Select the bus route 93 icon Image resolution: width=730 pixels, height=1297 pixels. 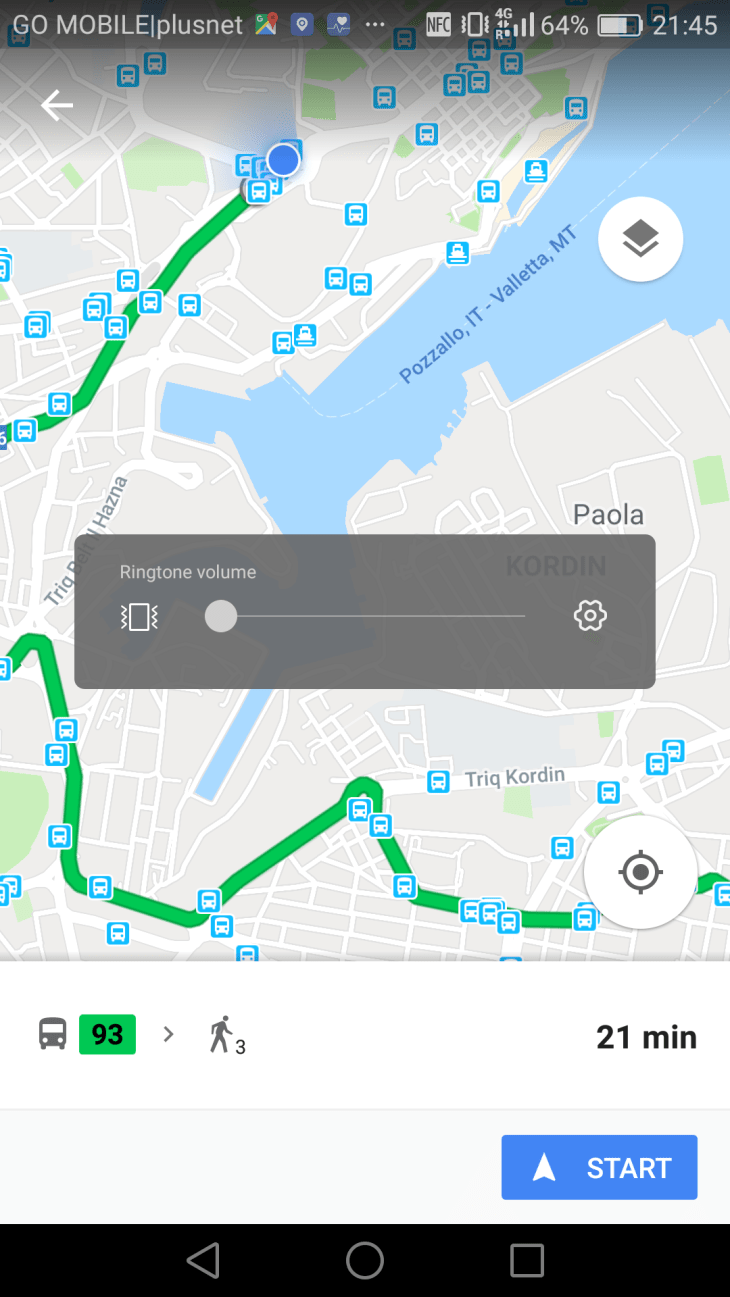pos(106,1035)
